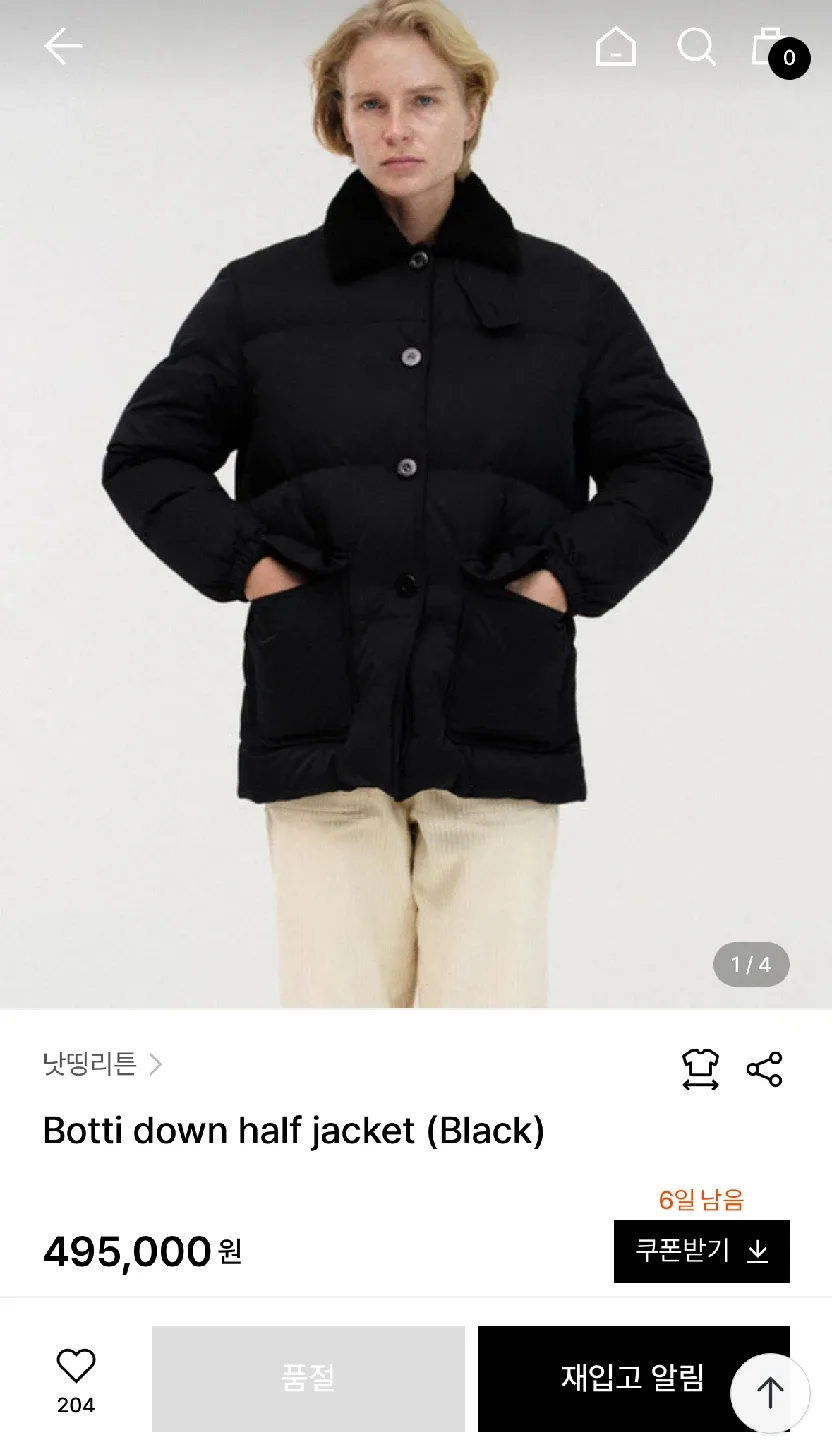Open the jacket product photo
The image size is (832, 1440).
pos(416,504)
